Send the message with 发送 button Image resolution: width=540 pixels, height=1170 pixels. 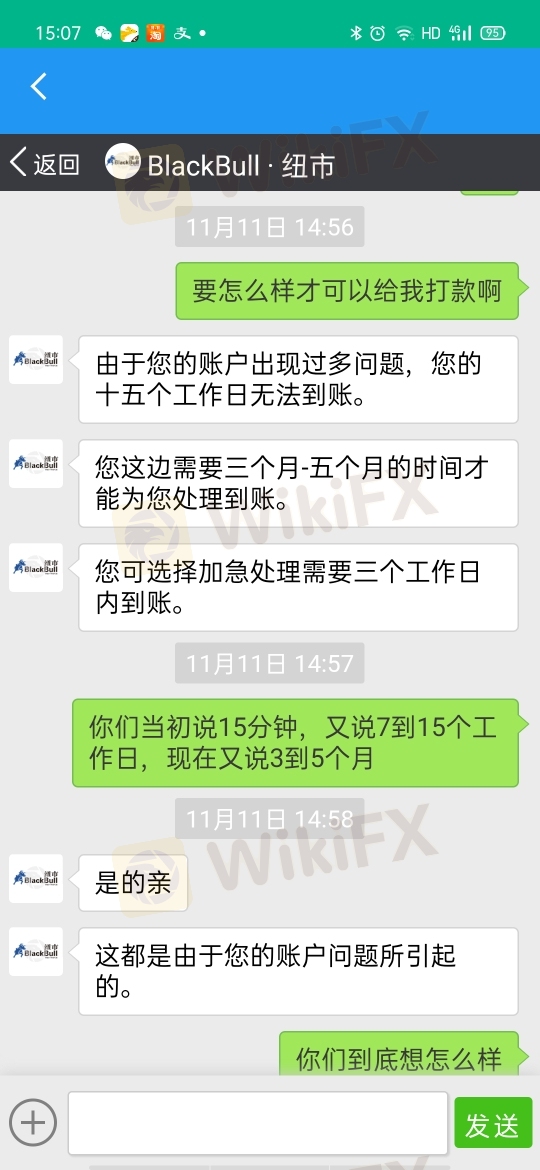[492, 1123]
